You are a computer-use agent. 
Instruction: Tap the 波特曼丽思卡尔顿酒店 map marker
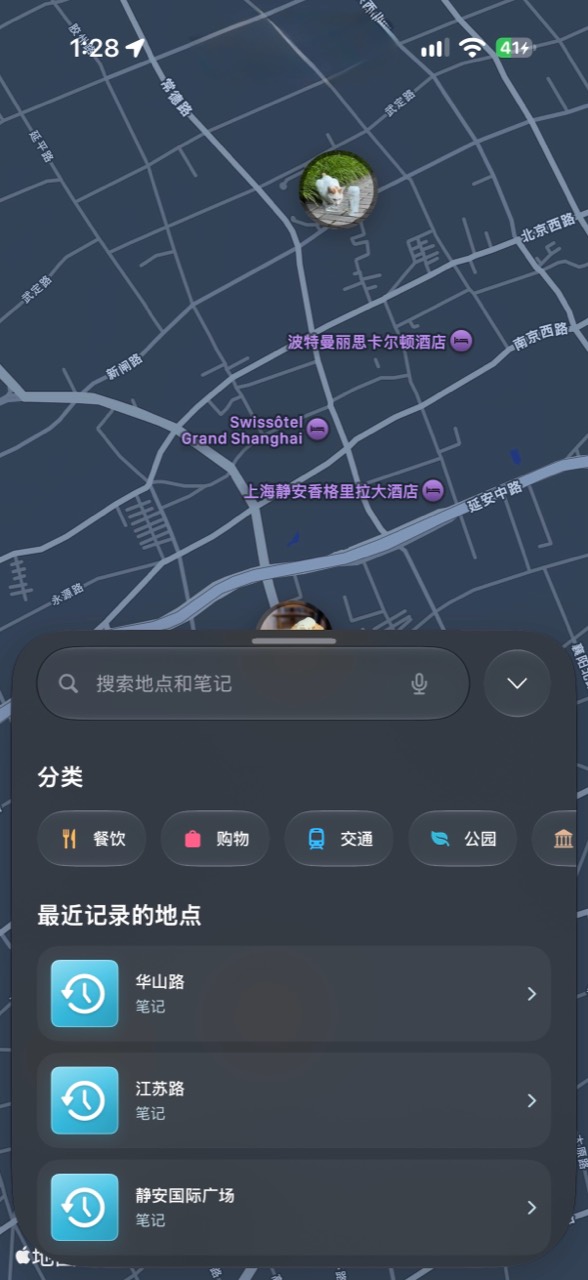[460, 341]
